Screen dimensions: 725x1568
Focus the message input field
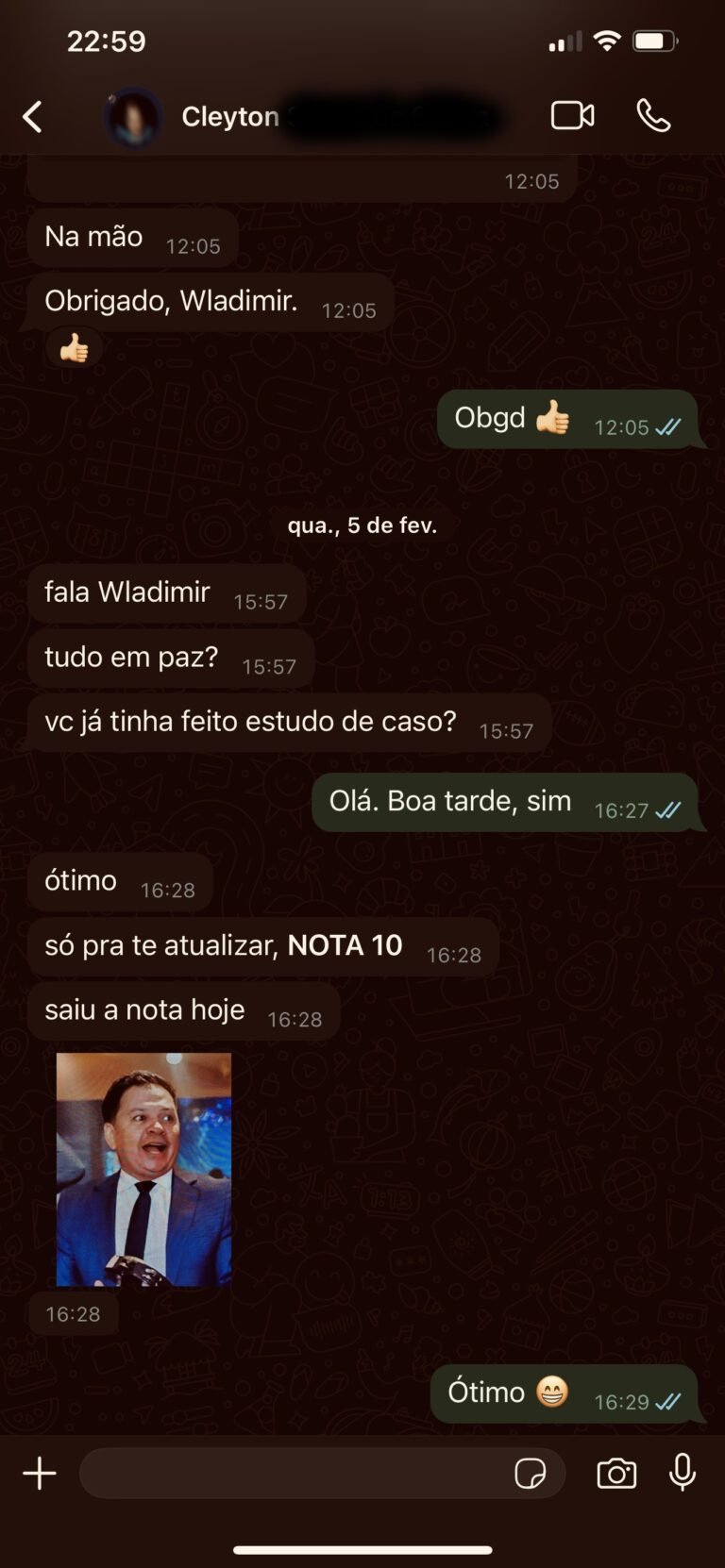tap(293, 1473)
